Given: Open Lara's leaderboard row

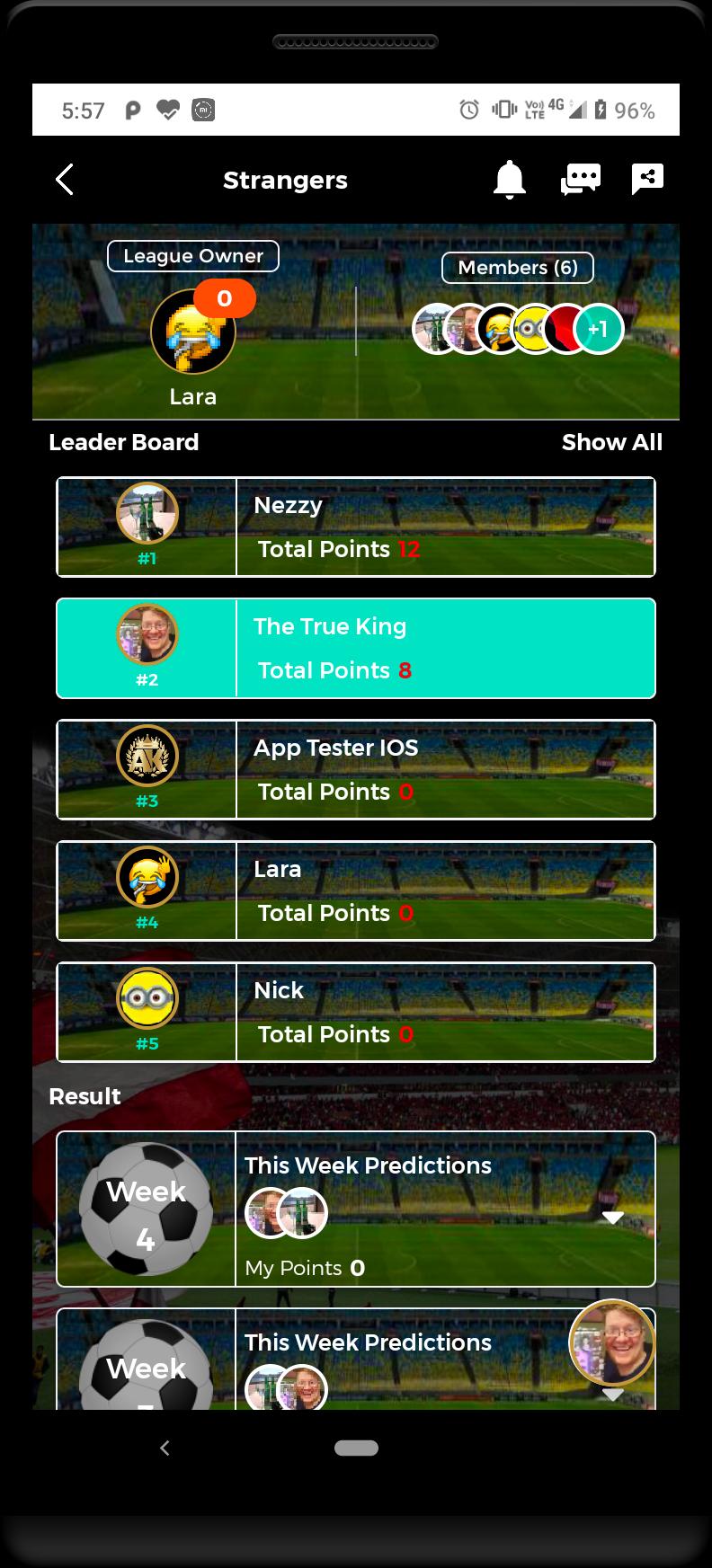Looking at the screenshot, I should [x=356, y=890].
